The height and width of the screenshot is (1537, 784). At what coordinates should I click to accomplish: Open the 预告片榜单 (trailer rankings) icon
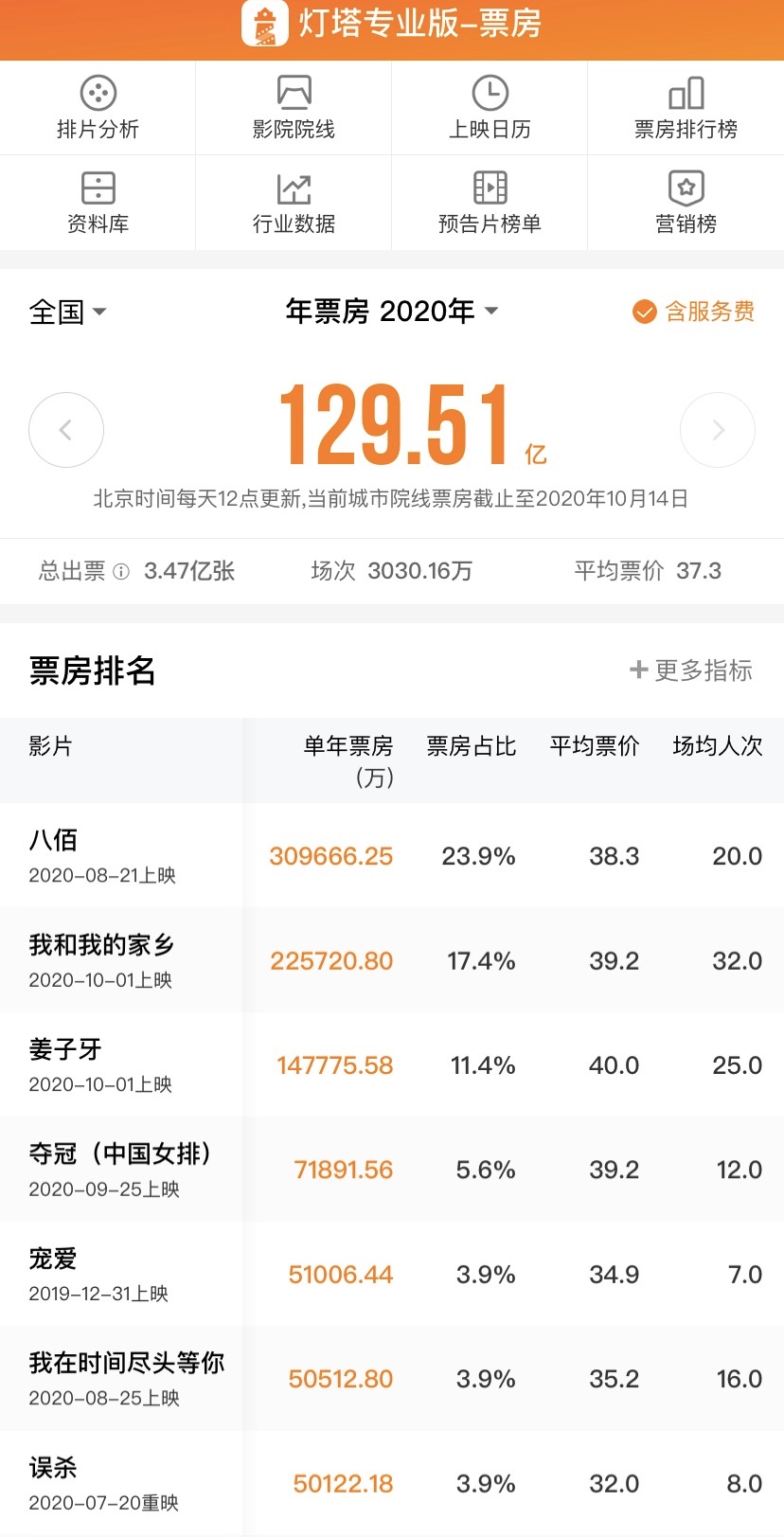pyautogui.click(x=490, y=202)
